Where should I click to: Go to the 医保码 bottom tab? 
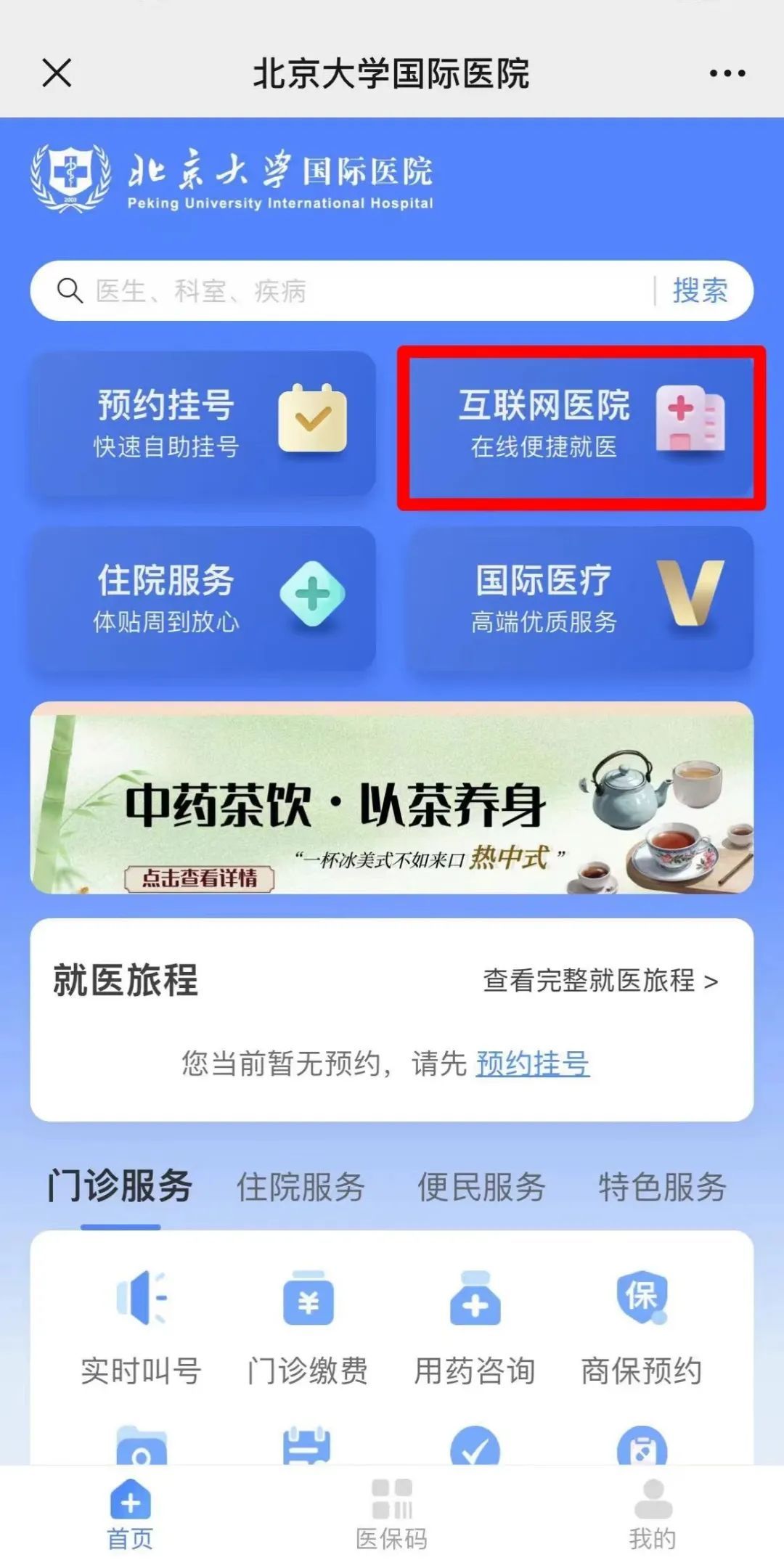pyautogui.click(x=392, y=1514)
